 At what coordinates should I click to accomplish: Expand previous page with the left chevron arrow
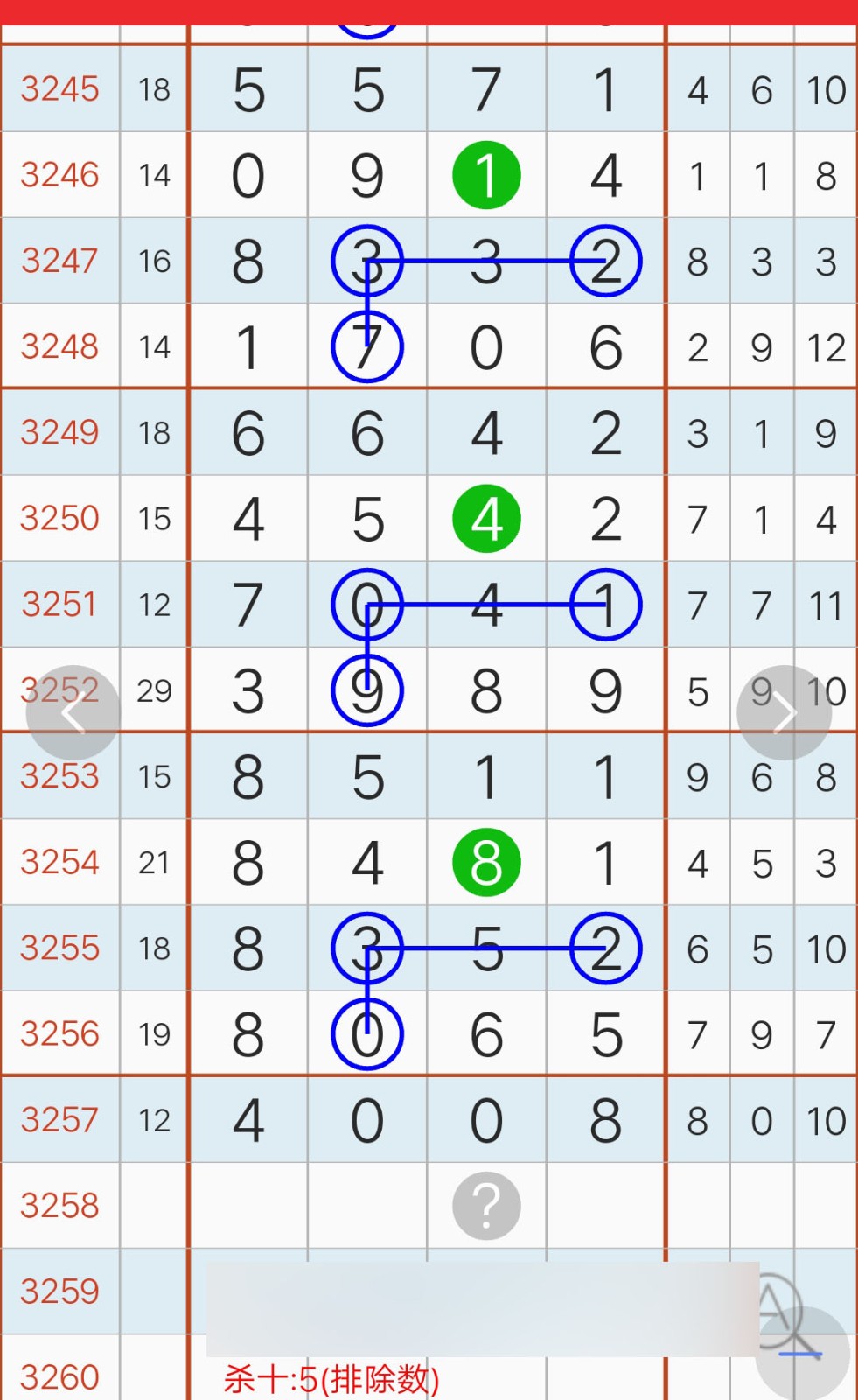coord(72,711)
